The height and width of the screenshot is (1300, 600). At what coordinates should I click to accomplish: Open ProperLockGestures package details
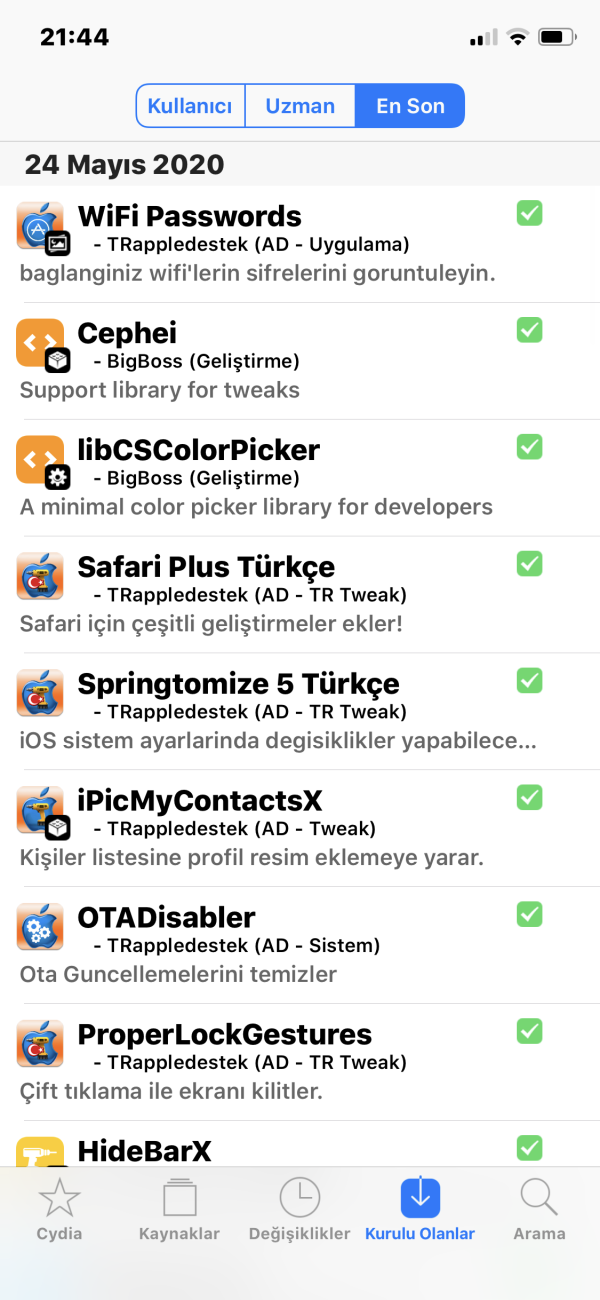coord(280,1063)
